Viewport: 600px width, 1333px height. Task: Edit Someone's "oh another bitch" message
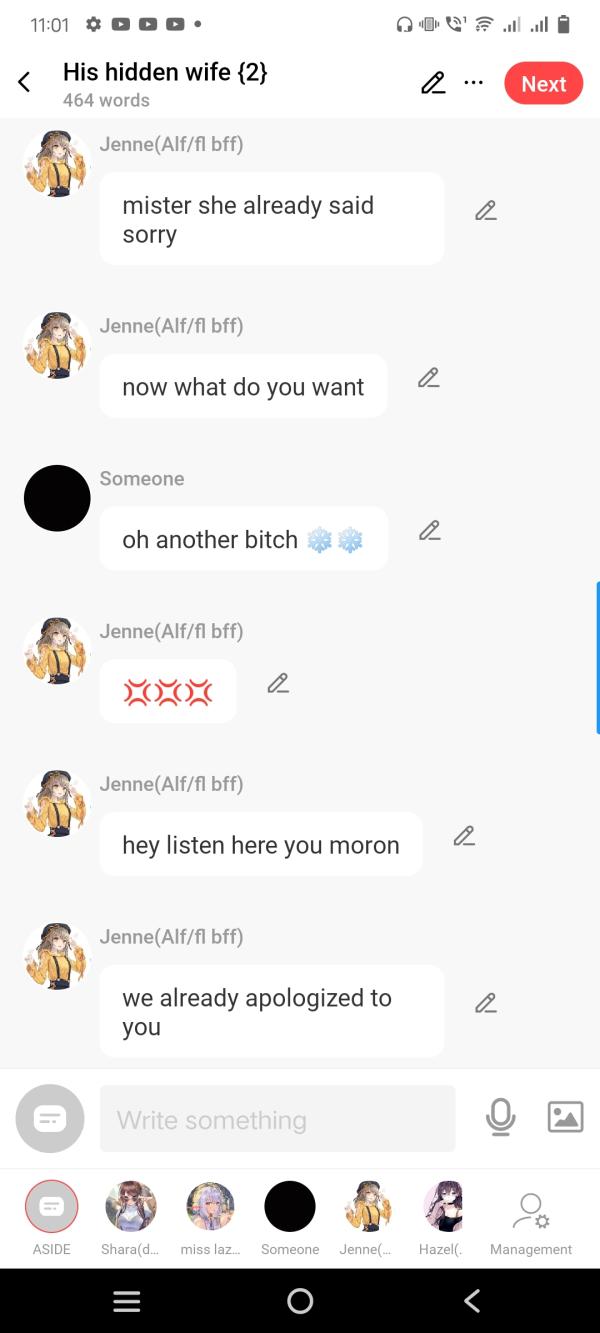[430, 531]
